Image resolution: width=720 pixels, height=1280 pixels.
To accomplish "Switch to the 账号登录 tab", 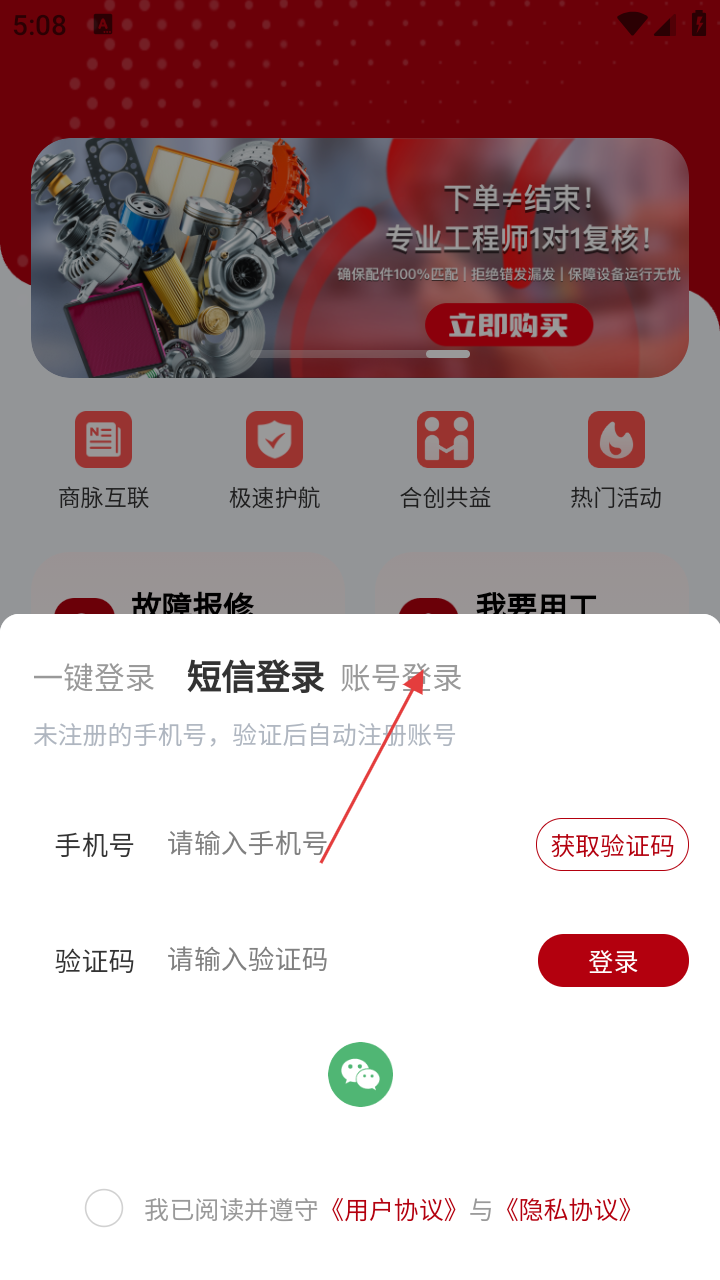I will point(401,678).
